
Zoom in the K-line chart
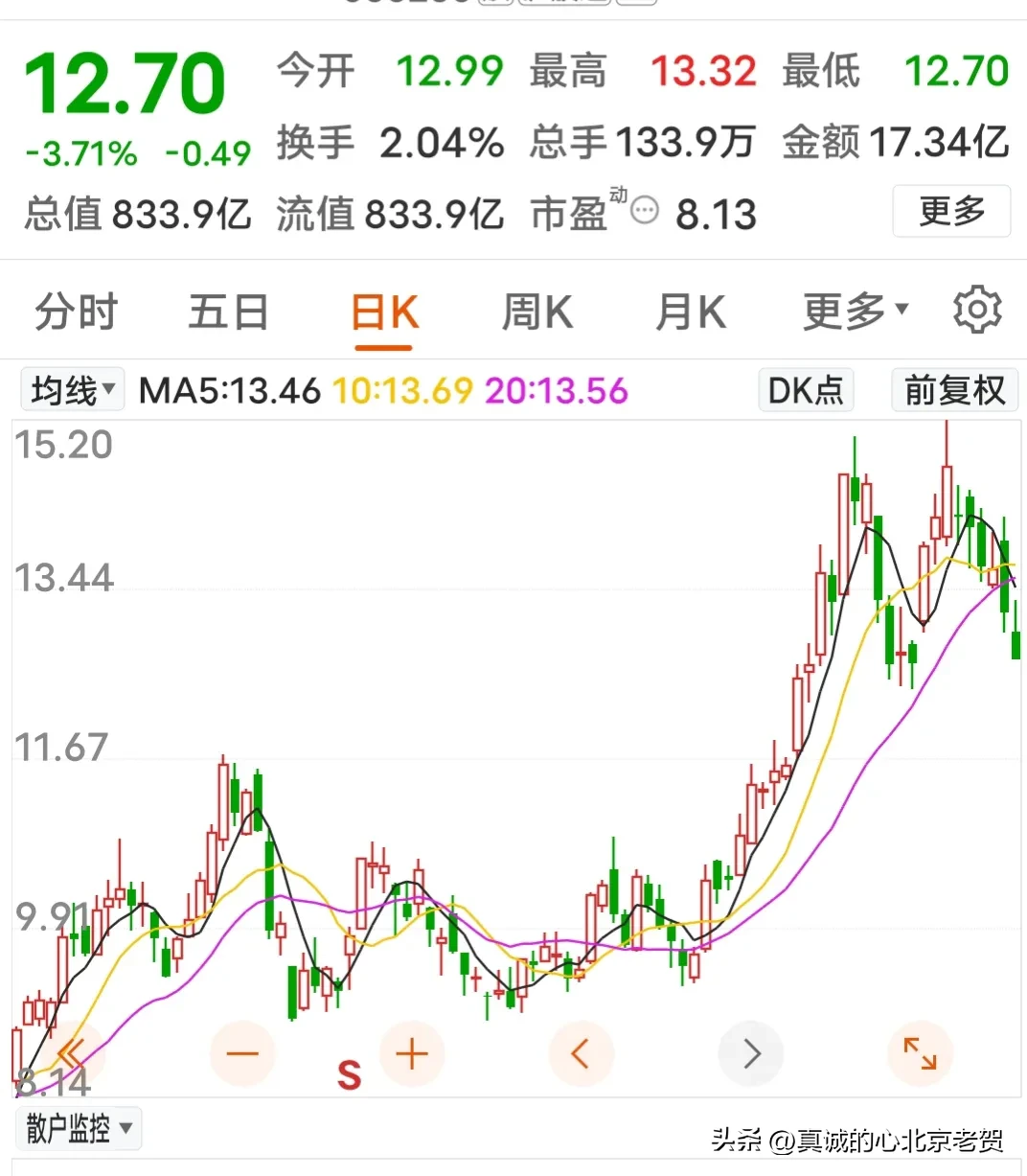[412, 1054]
